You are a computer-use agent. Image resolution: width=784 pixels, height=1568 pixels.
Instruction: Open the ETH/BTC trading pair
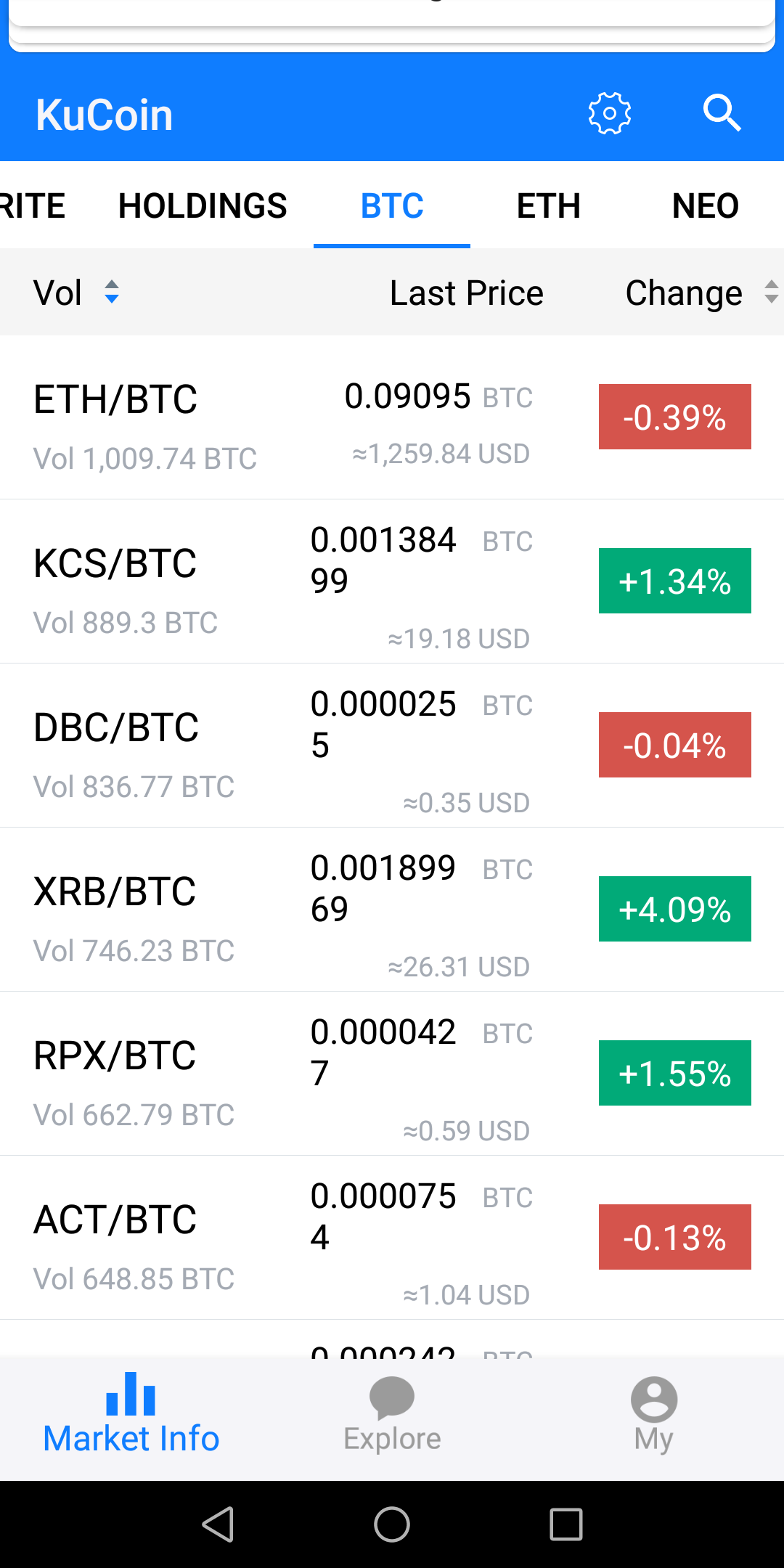pyautogui.click(x=392, y=417)
